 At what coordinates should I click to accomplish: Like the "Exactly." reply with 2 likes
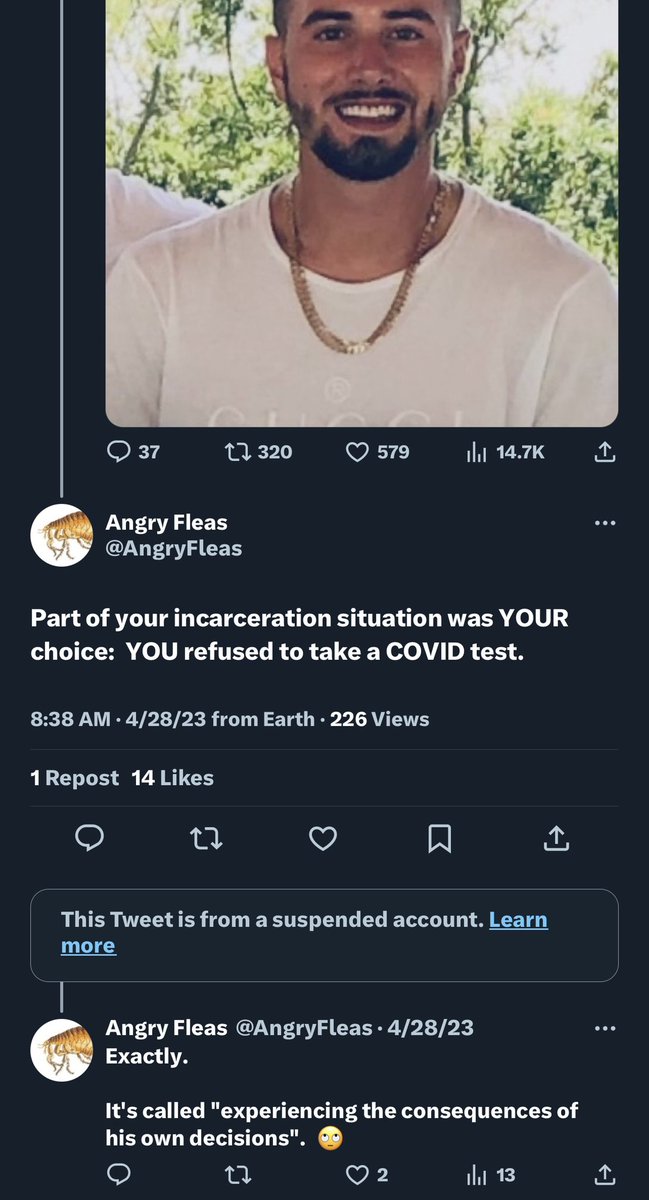click(x=357, y=1174)
